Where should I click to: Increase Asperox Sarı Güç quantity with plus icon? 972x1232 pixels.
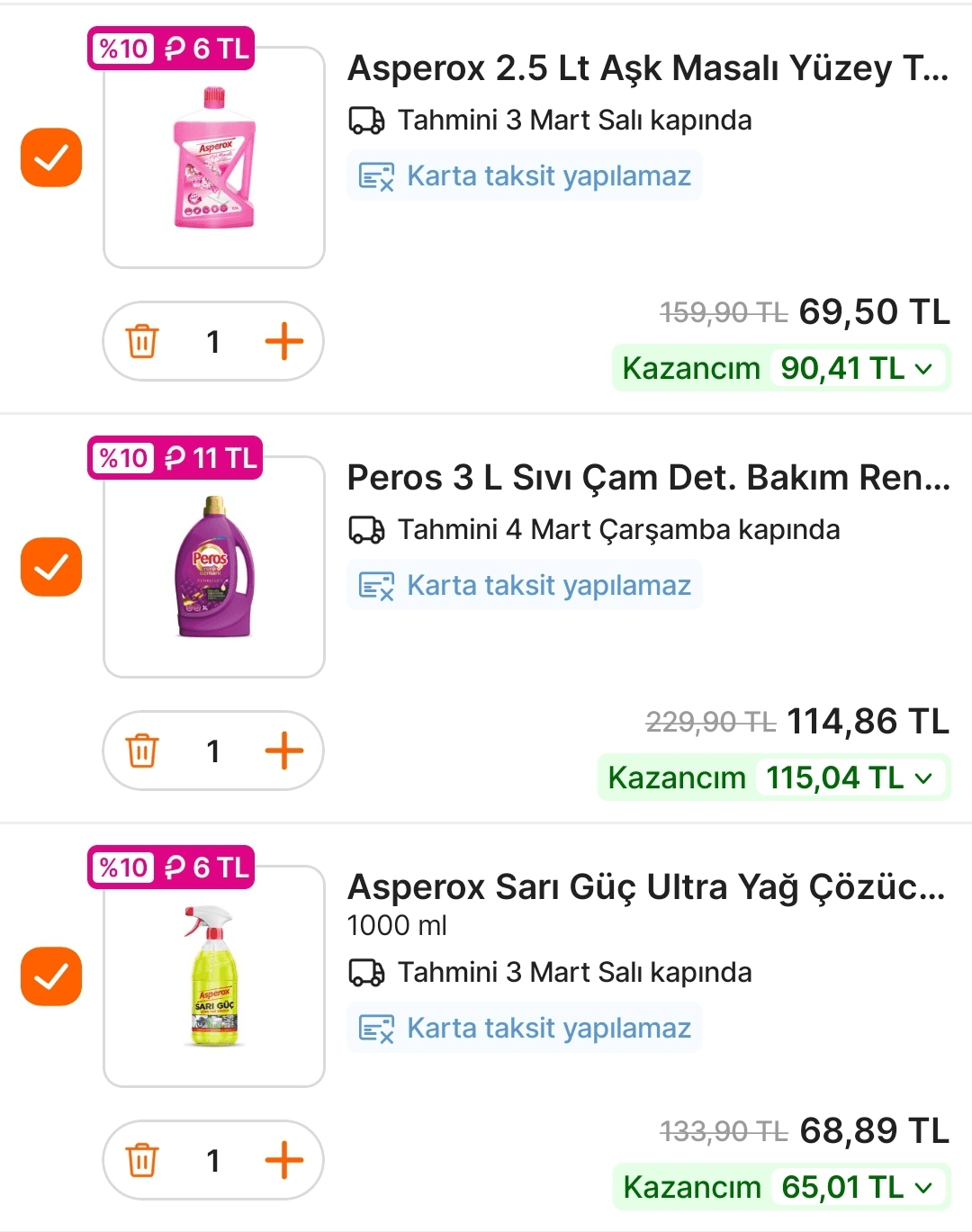(x=285, y=1160)
